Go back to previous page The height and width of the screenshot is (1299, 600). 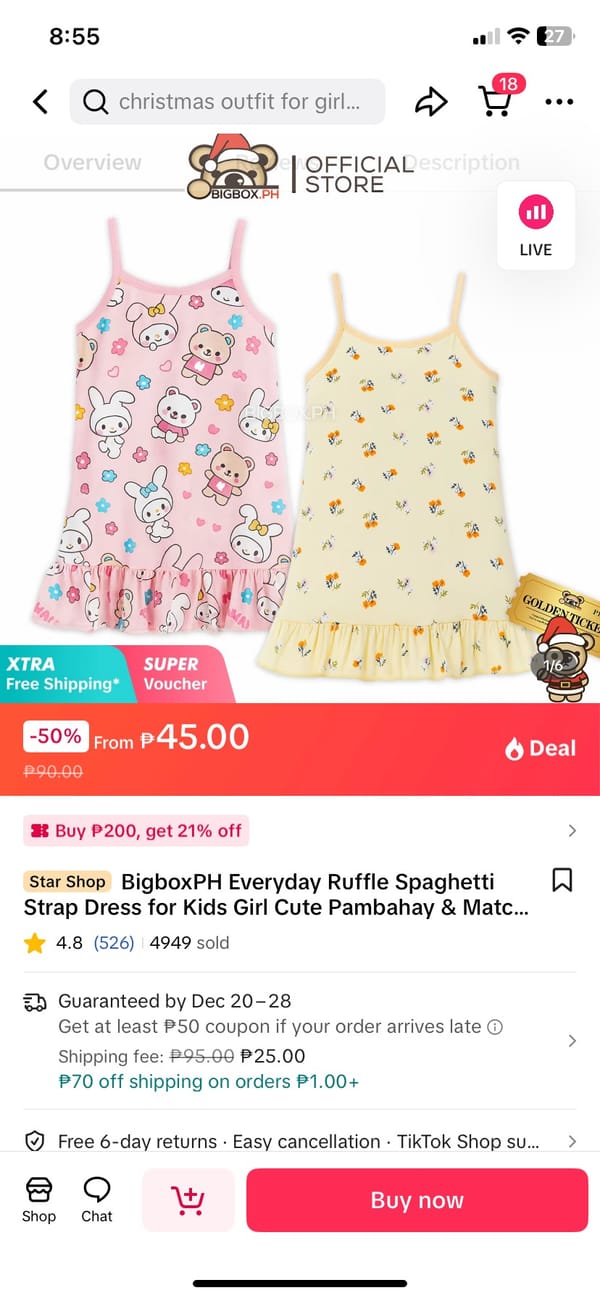[x=40, y=101]
